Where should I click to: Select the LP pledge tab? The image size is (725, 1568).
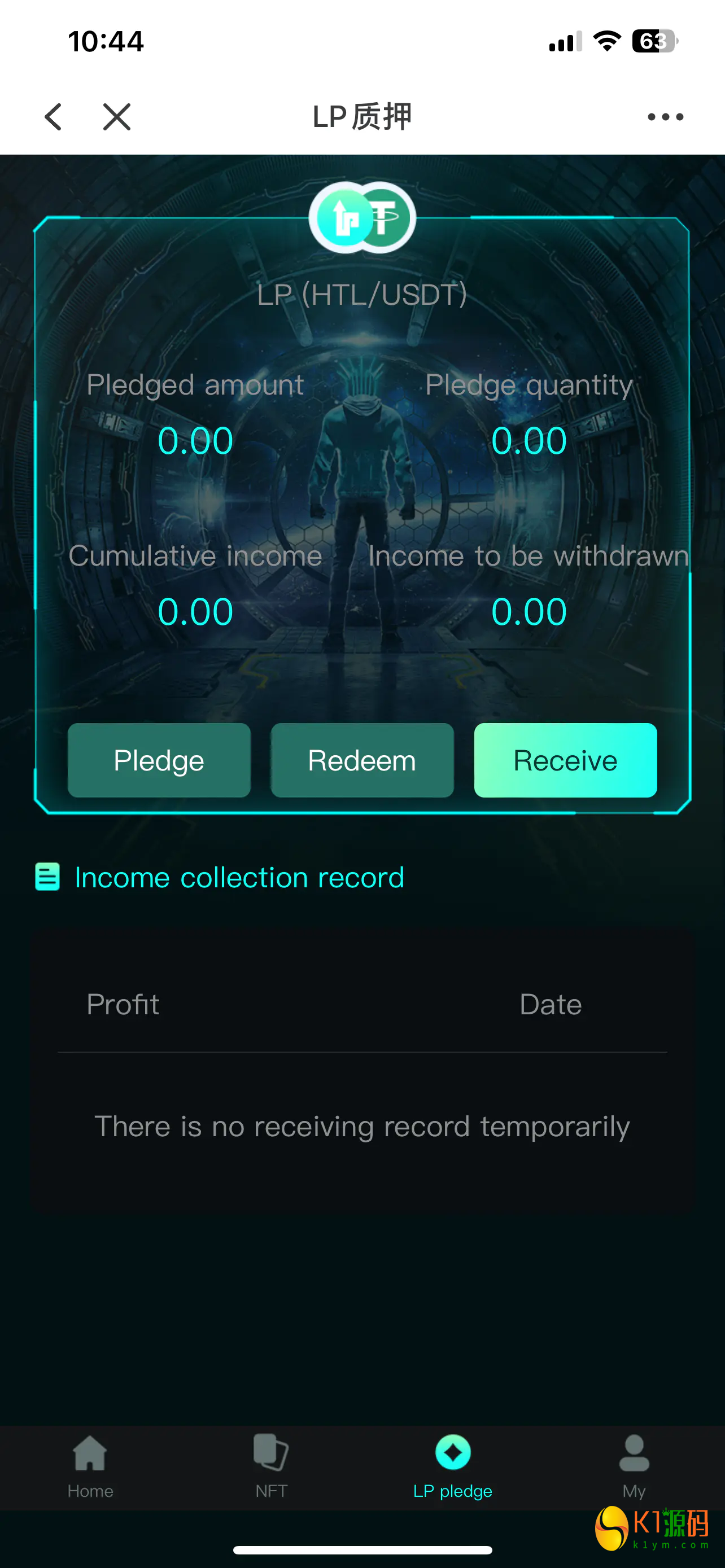point(452,1467)
